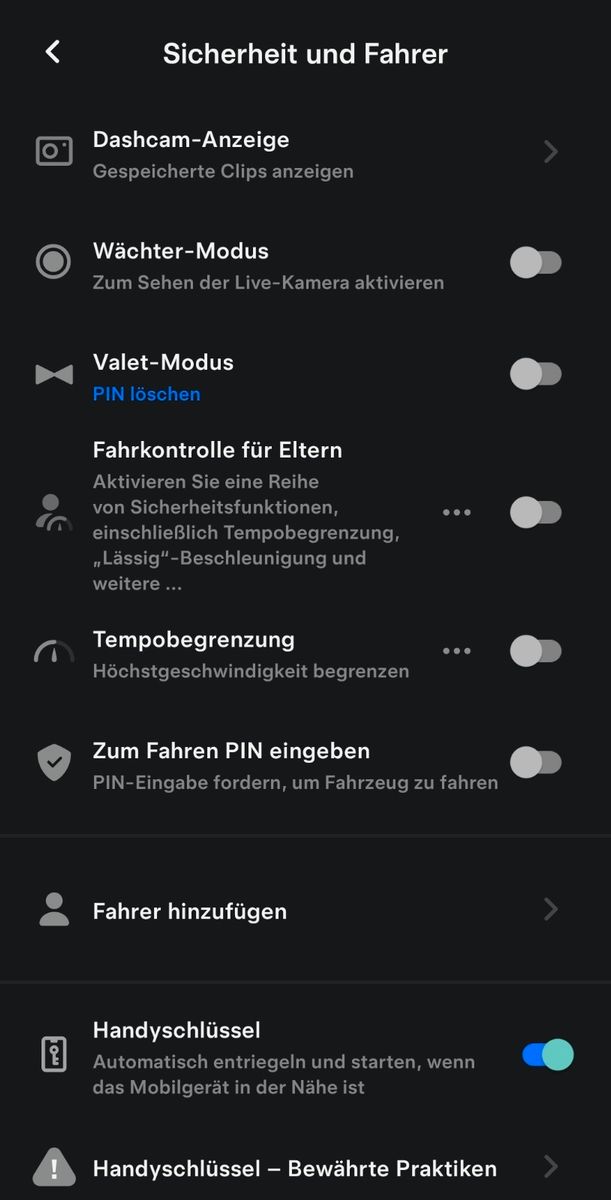Open Fahrer hinzufügen
Image resolution: width=611 pixels, height=1200 pixels.
pyautogui.click(x=305, y=910)
